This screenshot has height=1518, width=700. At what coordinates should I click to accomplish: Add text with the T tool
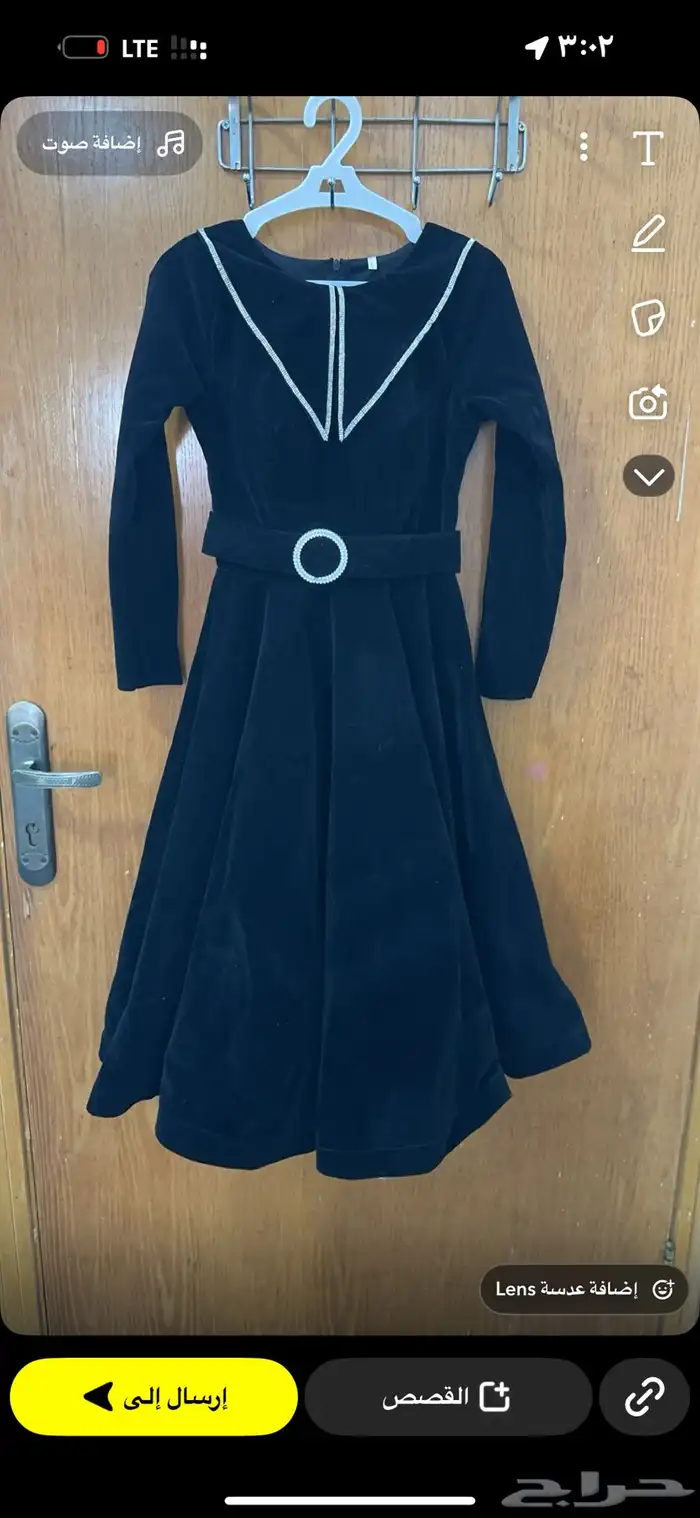click(648, 148)
